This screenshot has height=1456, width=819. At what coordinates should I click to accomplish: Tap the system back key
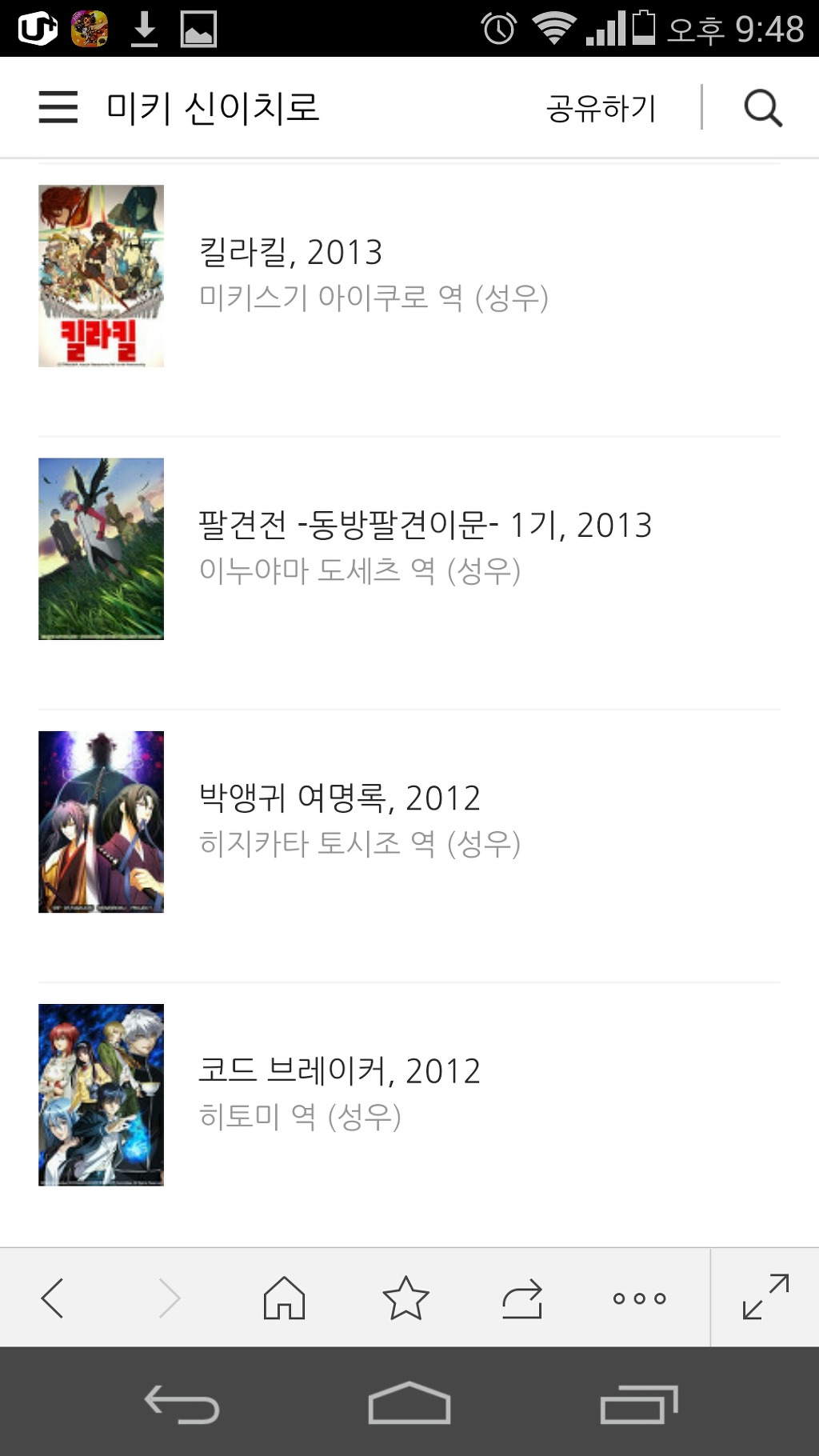[x=182, y=1404]
